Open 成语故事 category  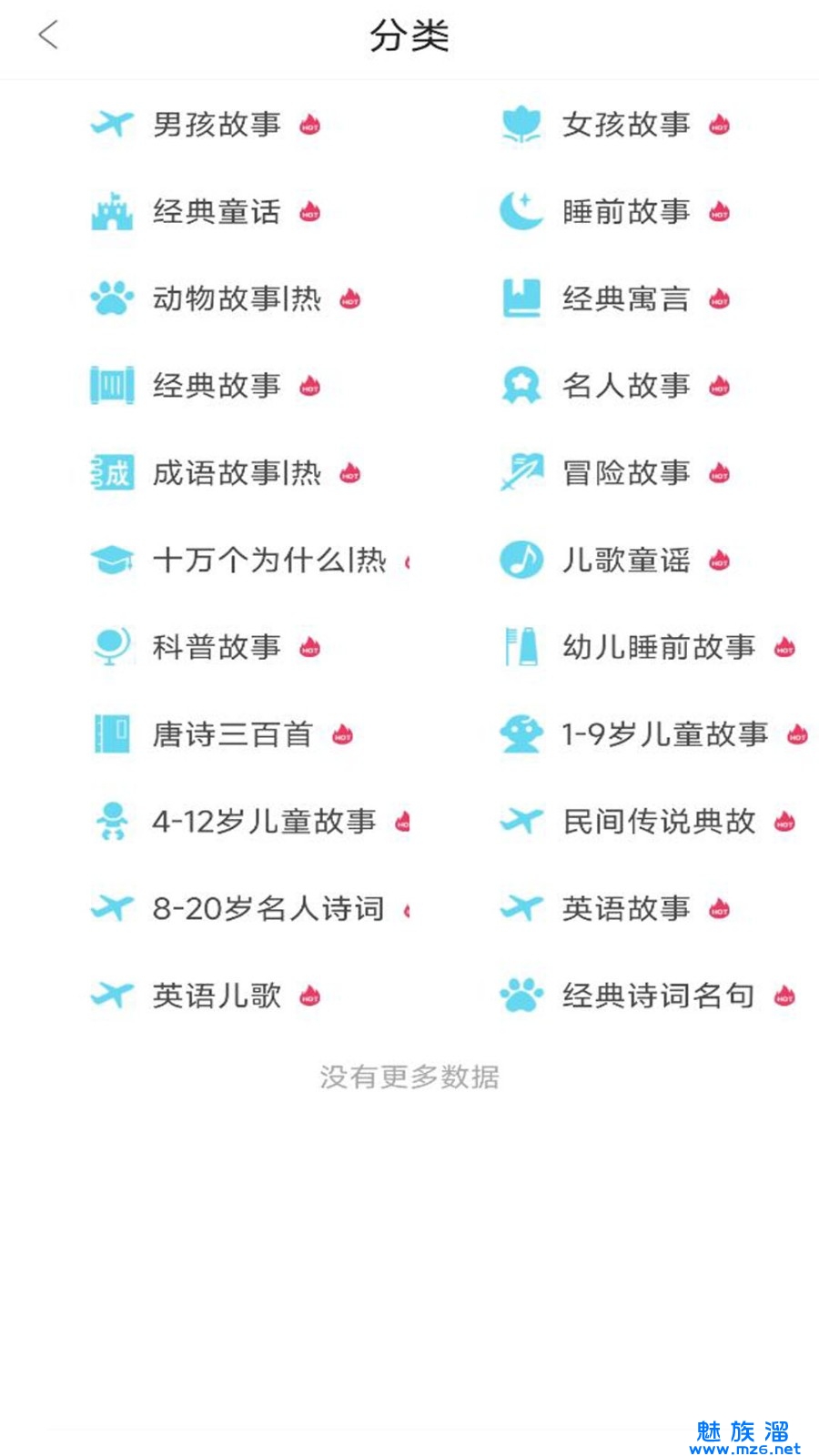(x=237, y=473)
